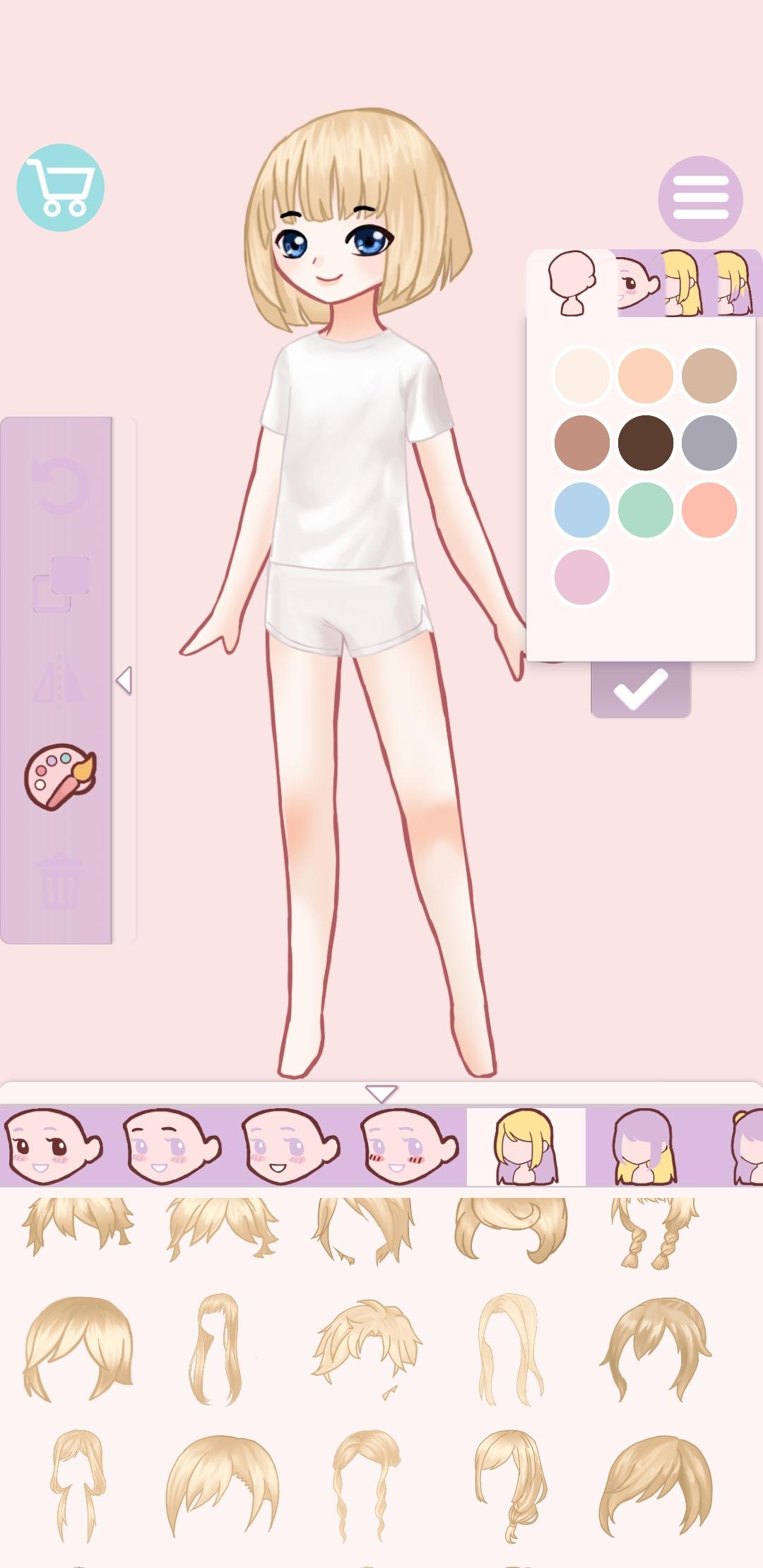Open the open-mouth smiling face category
The height and width of the screenshot is (1568, 763).
coord(289,1146)
